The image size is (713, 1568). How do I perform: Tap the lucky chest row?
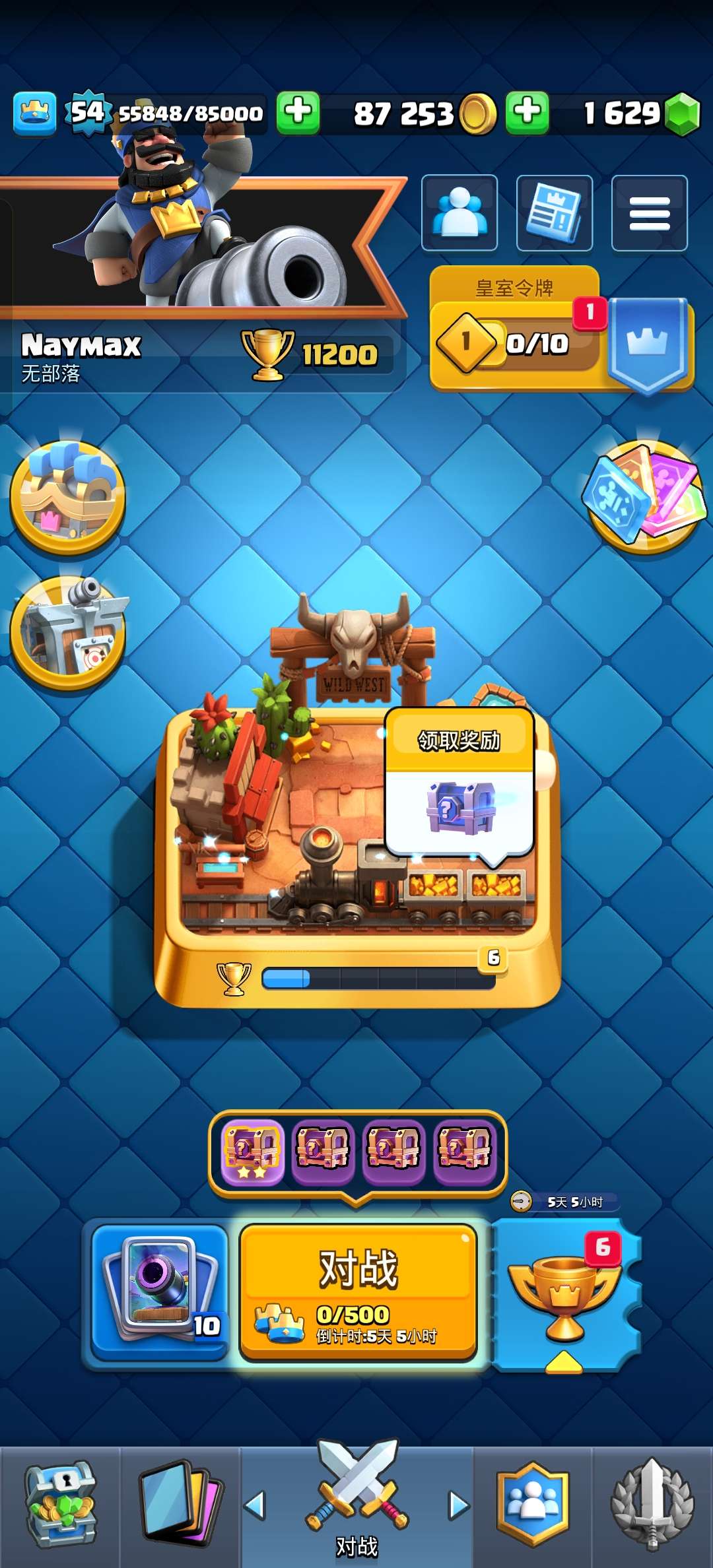[x=358, y=1150]
